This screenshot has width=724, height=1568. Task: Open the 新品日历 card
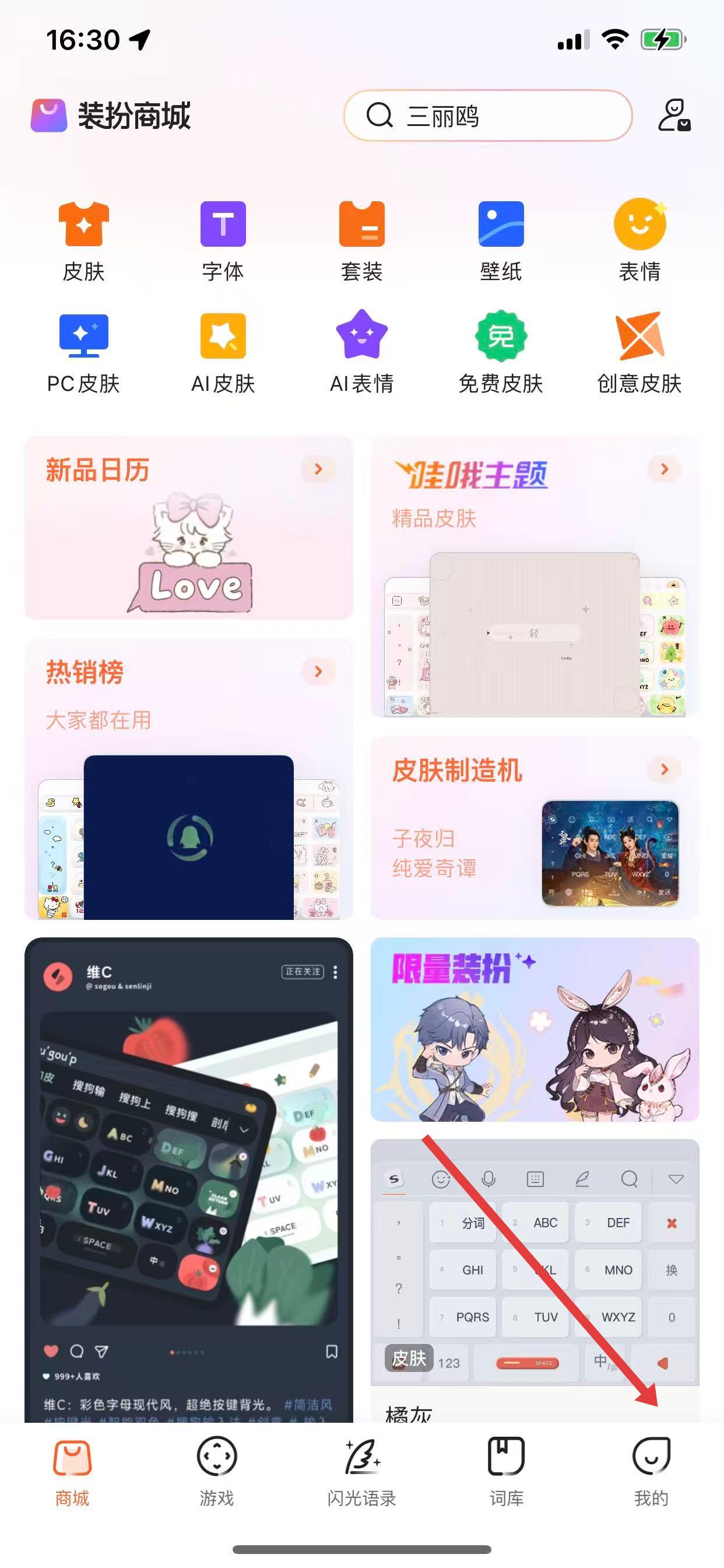(189, 527)
